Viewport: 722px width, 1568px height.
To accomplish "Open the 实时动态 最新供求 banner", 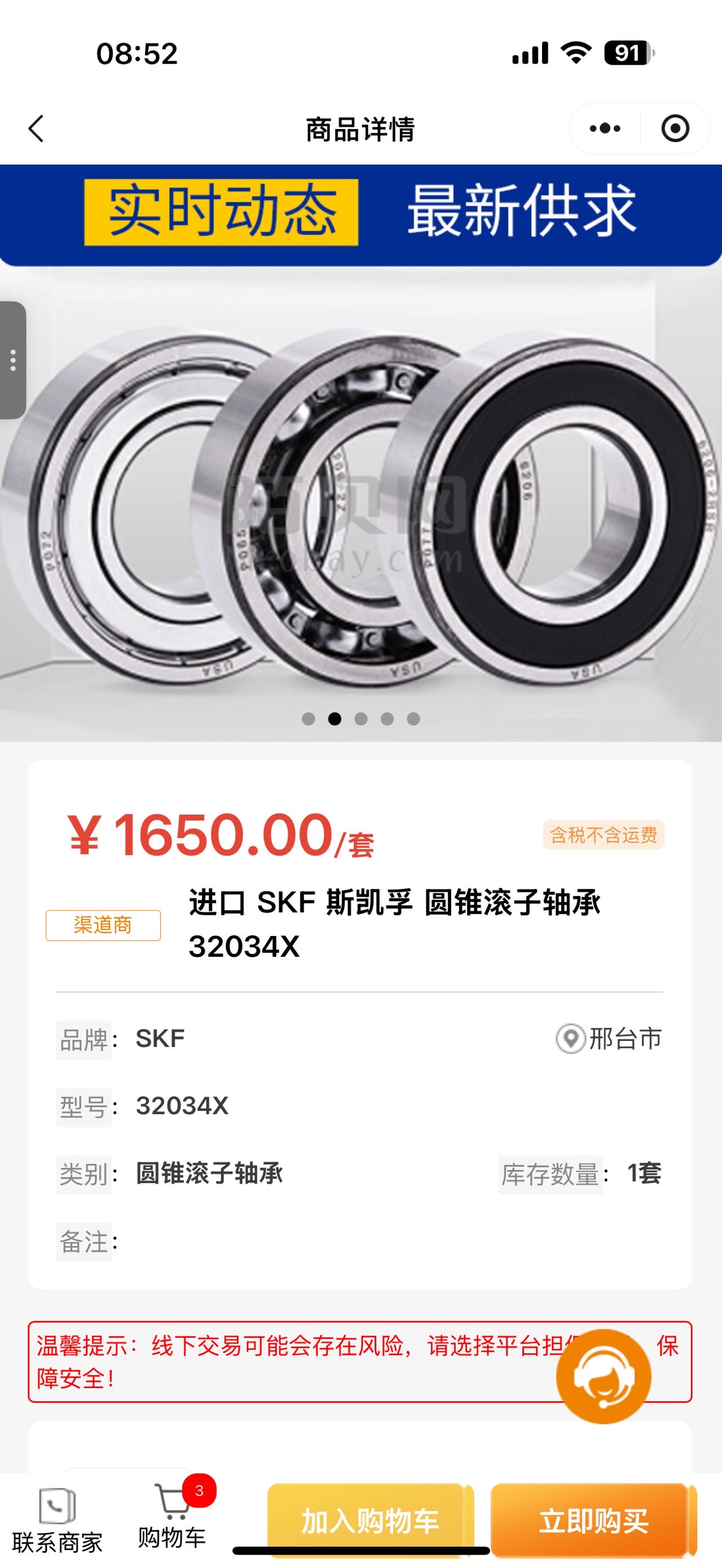I will point(360,213).
